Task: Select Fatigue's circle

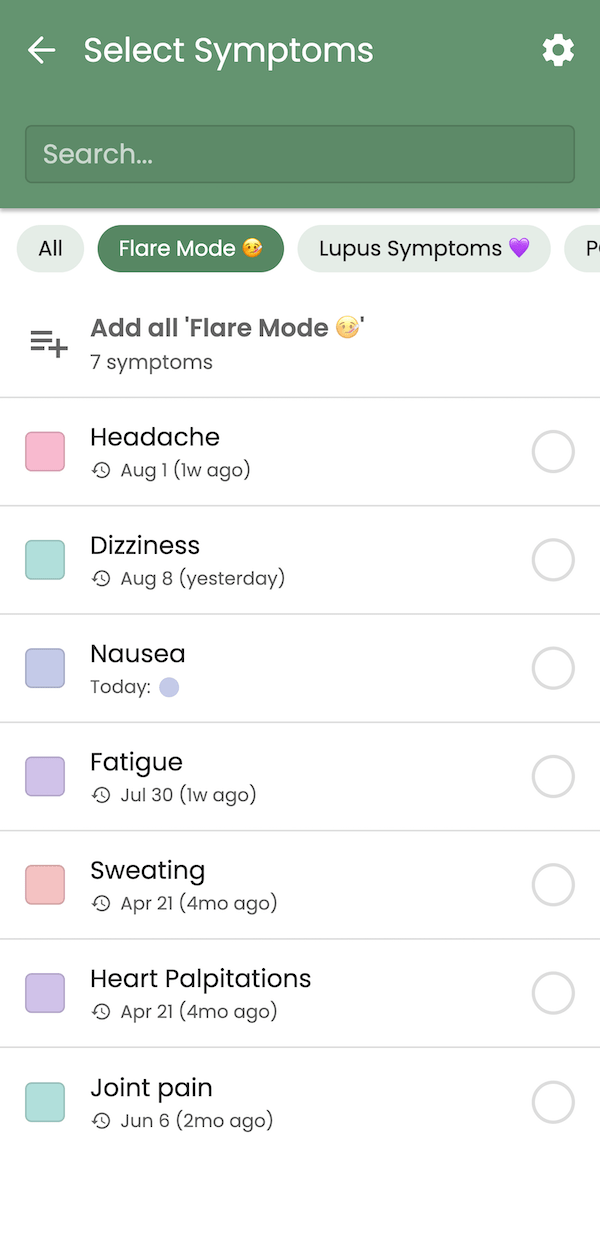Action: click(x=553, y=776)
